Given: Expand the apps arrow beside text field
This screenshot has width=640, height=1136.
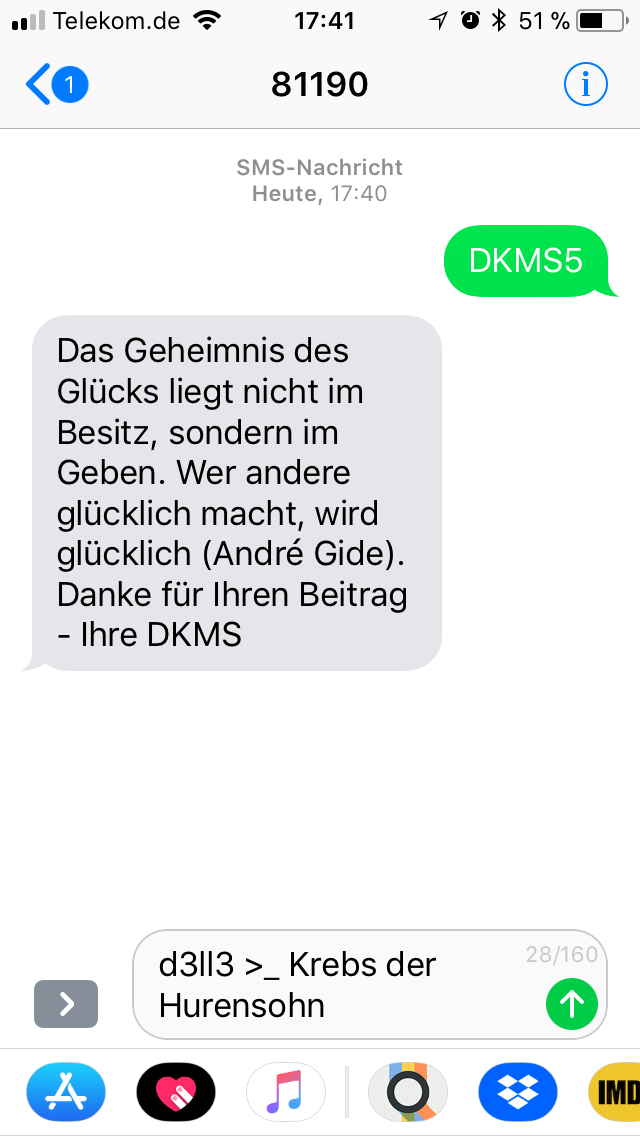Looking at the screenshot, I should (66, 1003).
